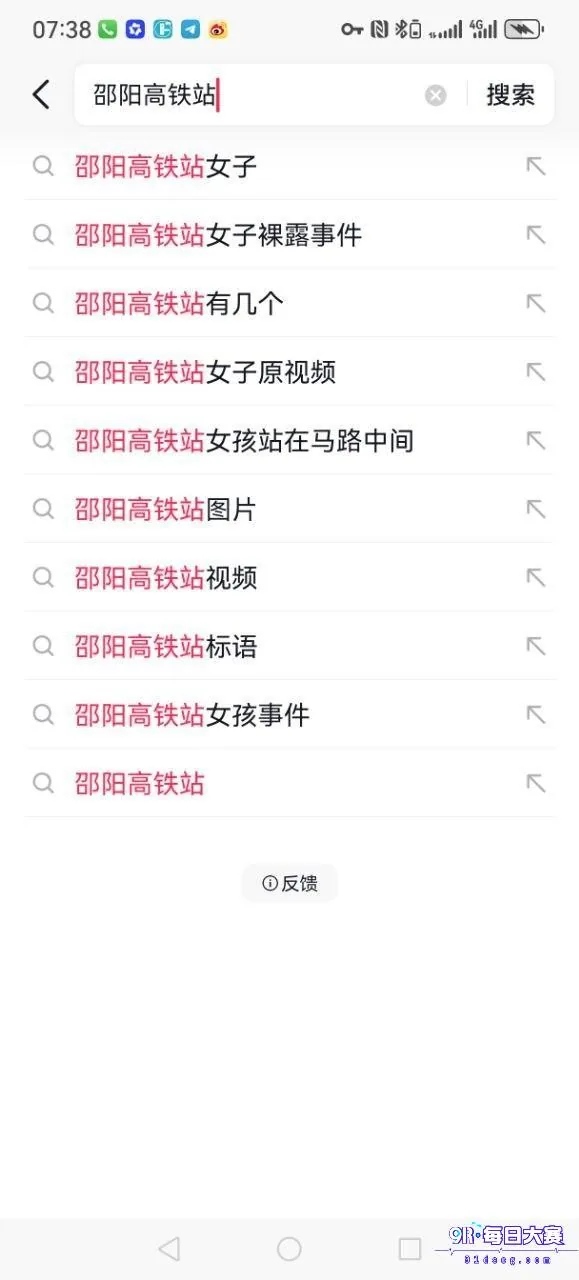Open suggestion 邵阳高铁站图片

pos(290,509)
